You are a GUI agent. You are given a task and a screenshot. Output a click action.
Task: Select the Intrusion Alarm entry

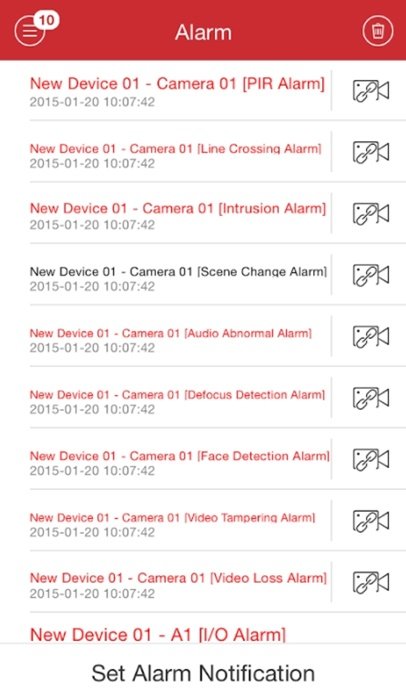(x=178, y=216)
